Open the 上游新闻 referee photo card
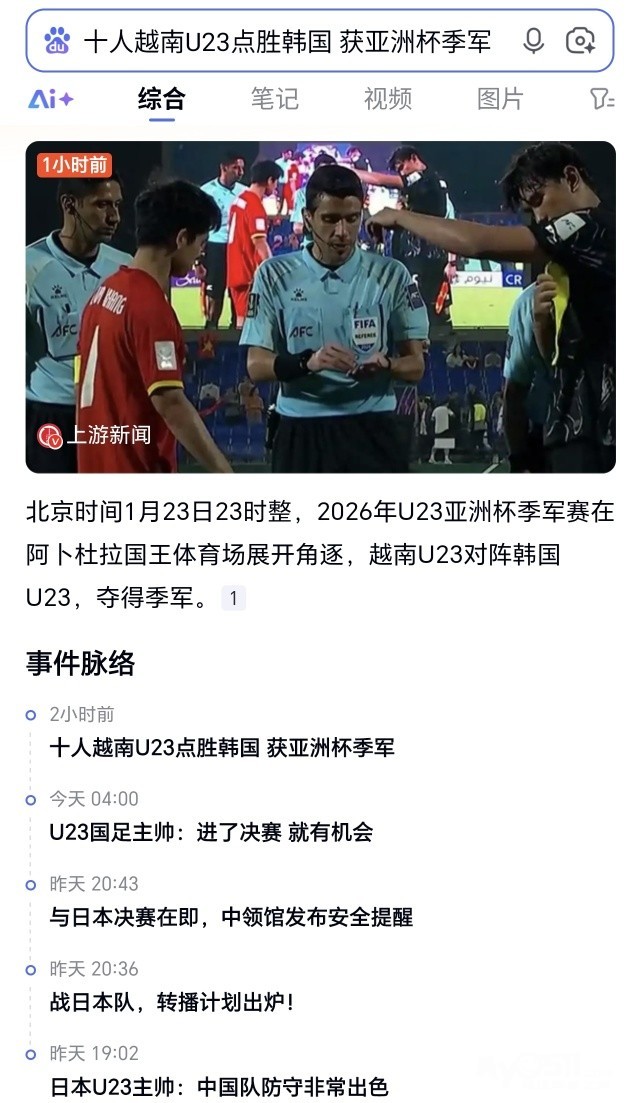The width and height of the screenshot is (640, 1103). pyautogui.click(x=320, y=307)
